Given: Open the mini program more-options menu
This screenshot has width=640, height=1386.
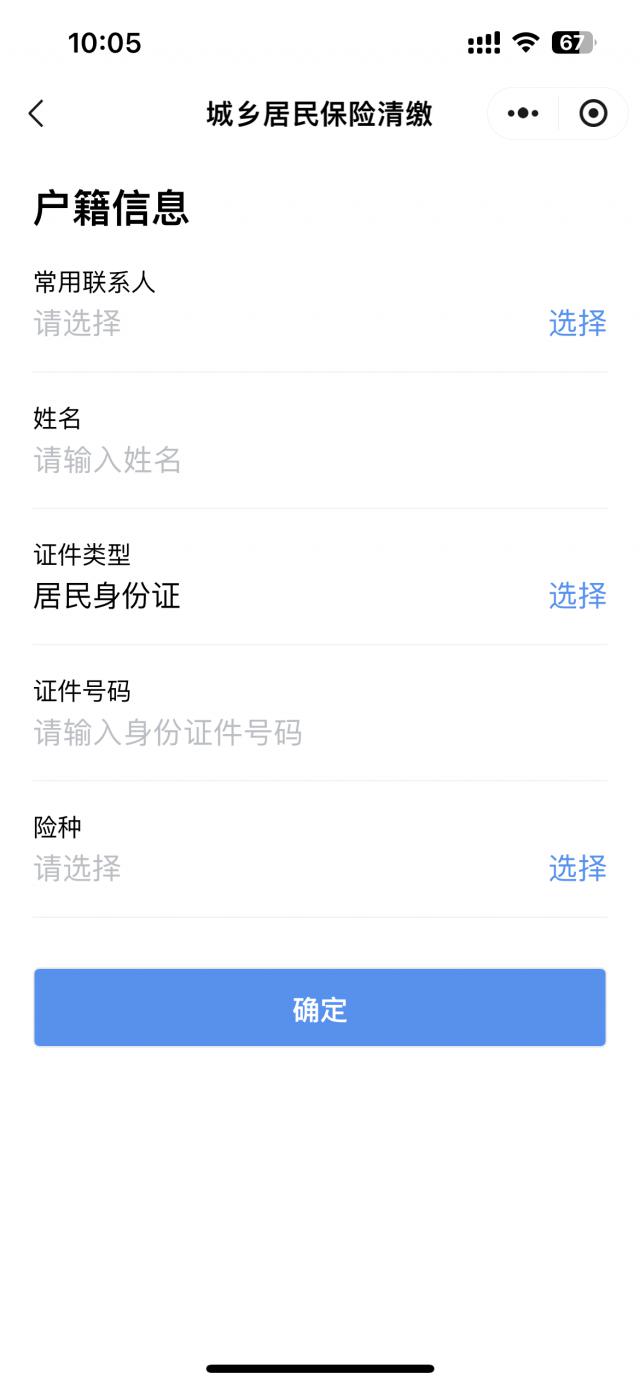Looking at the screenshot, I should tap(523, 114).
